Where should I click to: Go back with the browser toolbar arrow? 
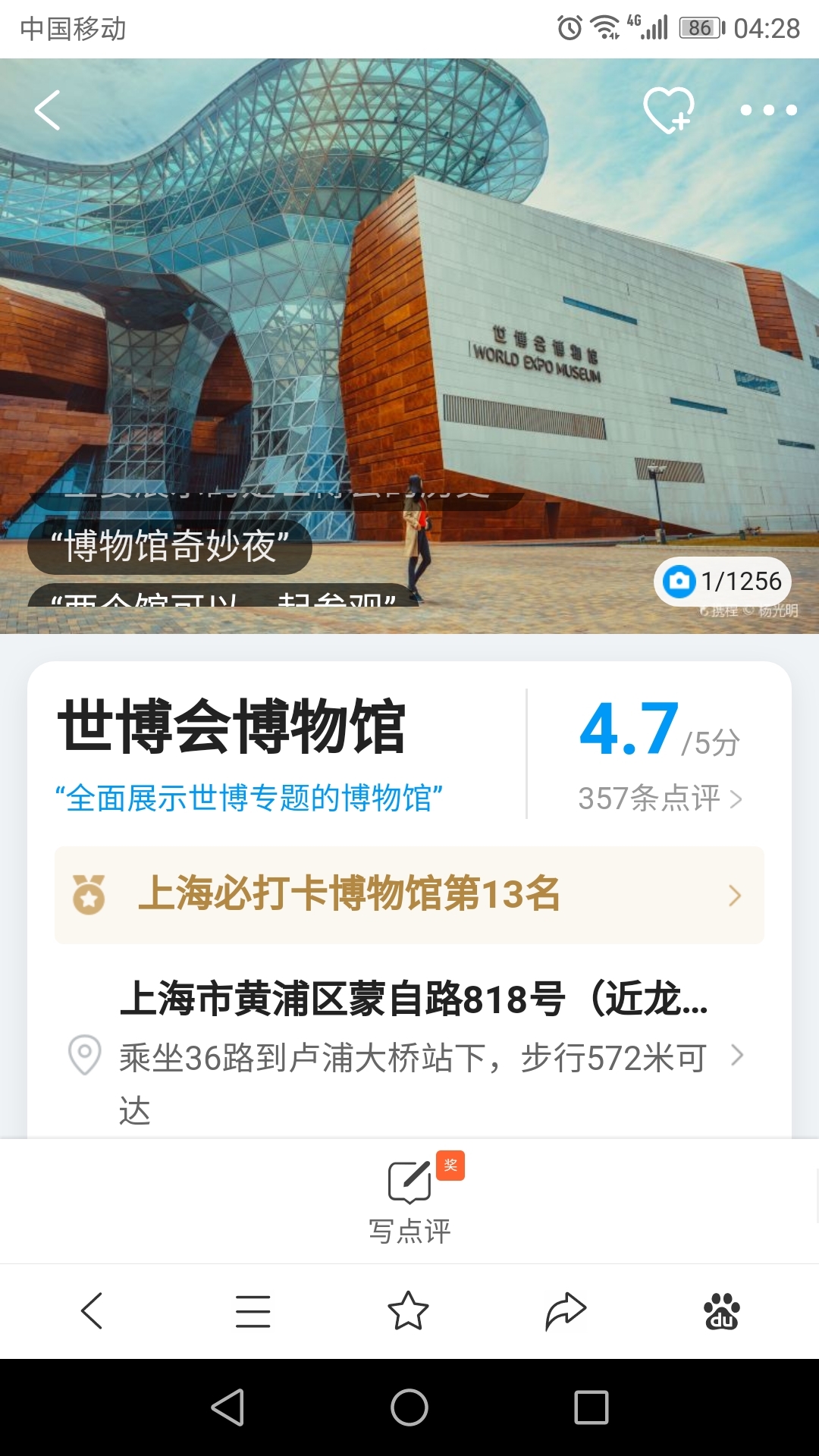pyautogui.click(x=92, y=1311)
